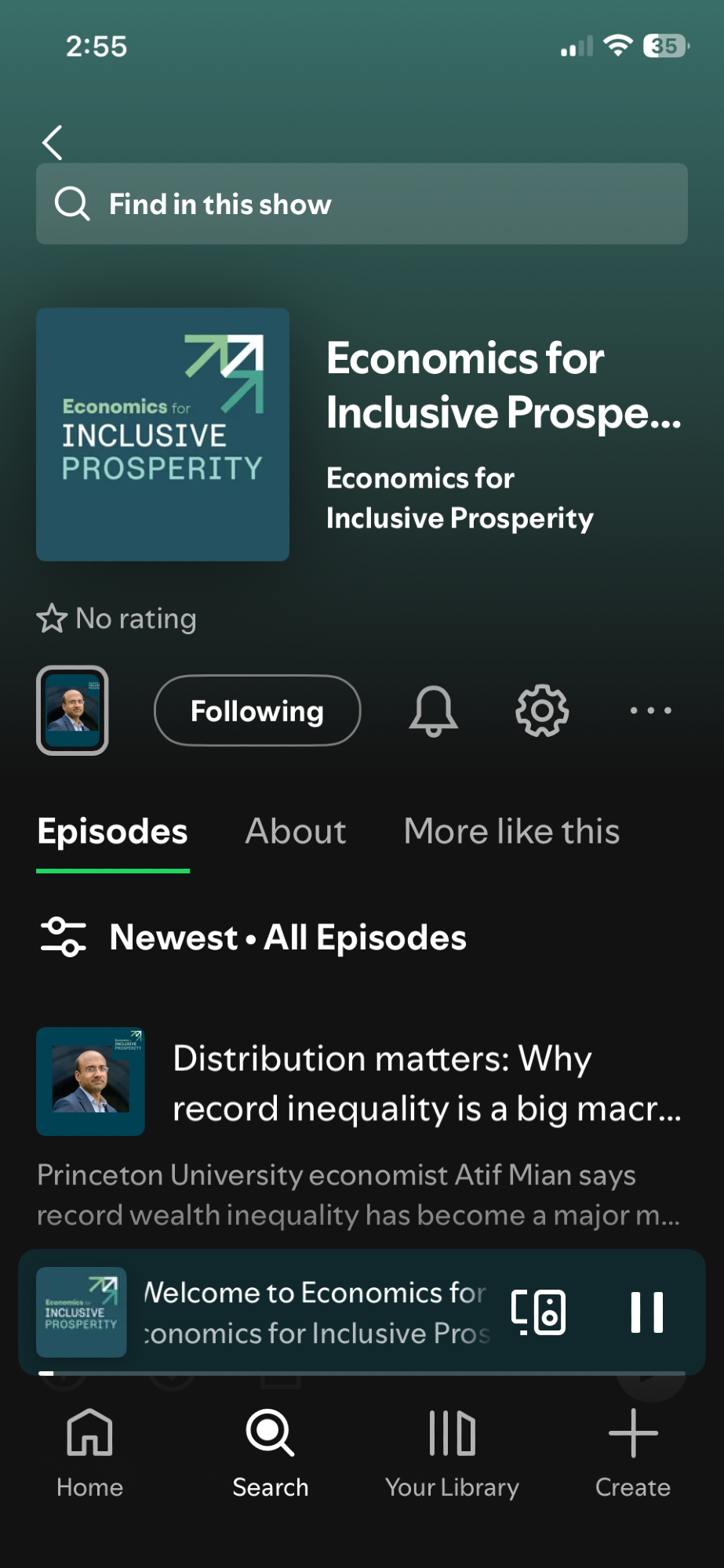Viewport: 724px width, 1568px height.
Task: Open the show settings gear
Action: point(541,710)
